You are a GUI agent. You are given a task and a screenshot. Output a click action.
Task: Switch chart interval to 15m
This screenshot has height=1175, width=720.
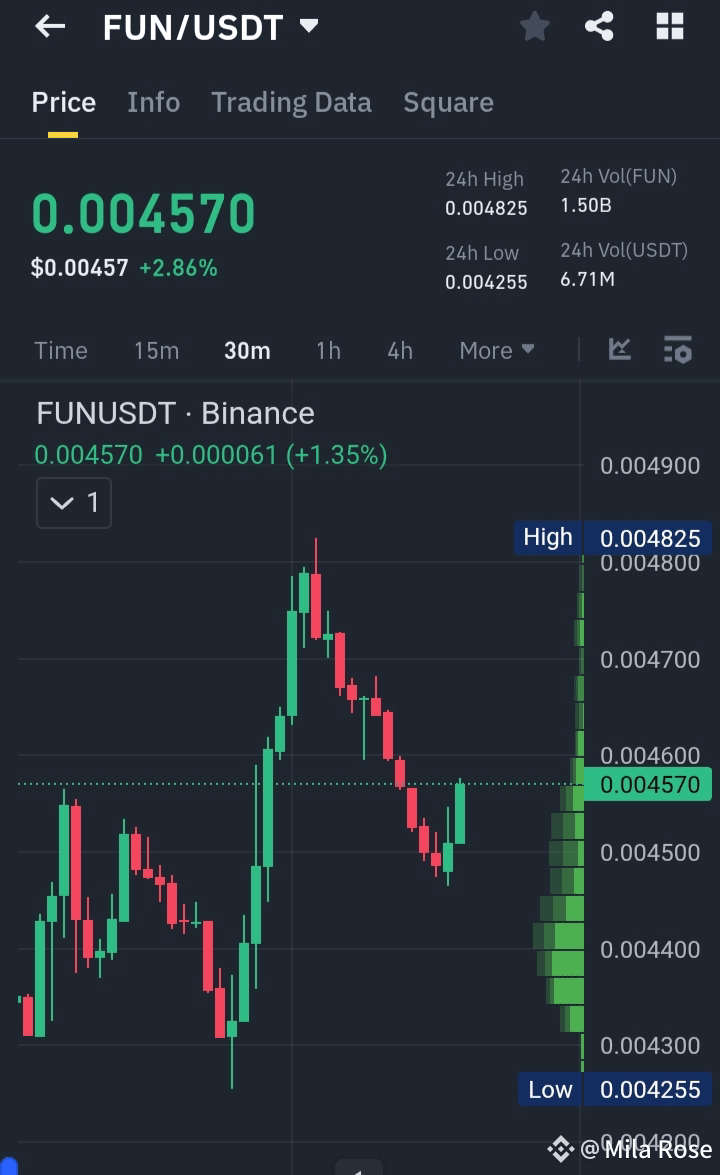[156, 350]
